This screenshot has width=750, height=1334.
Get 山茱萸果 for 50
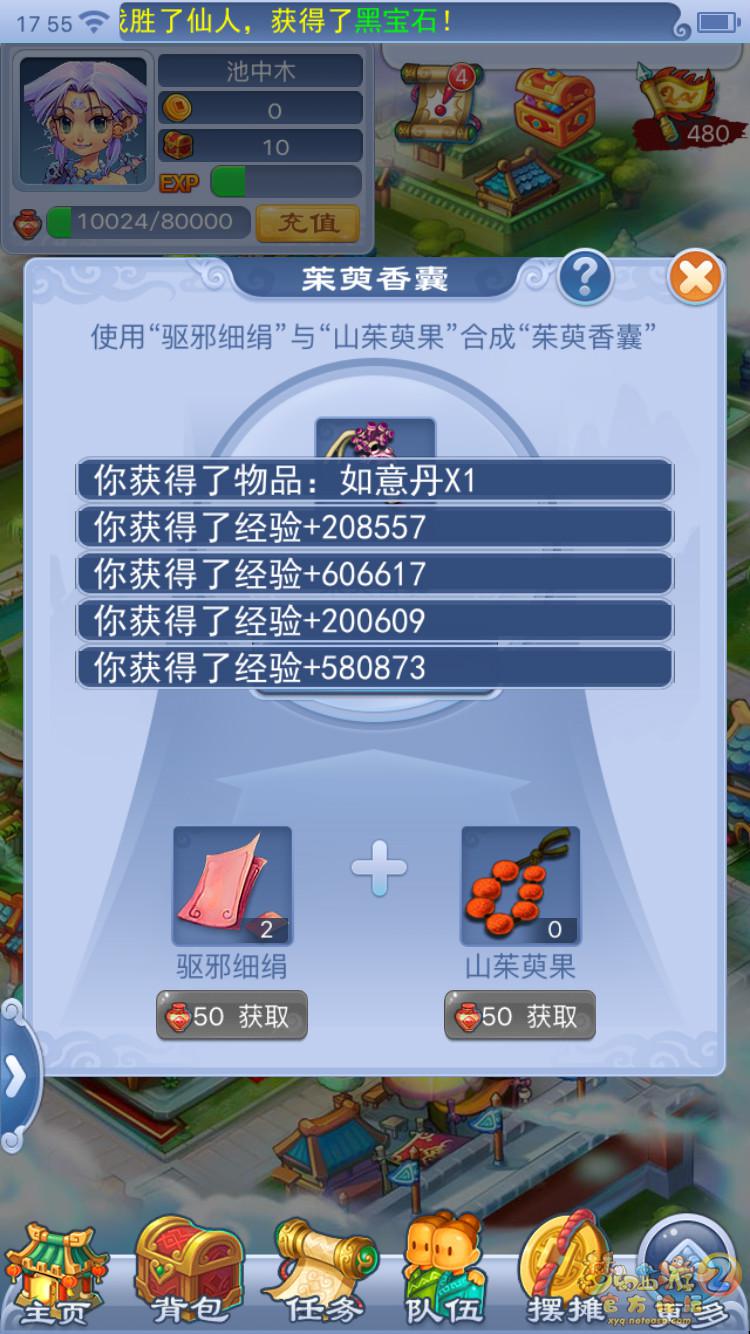point(520,1016)
